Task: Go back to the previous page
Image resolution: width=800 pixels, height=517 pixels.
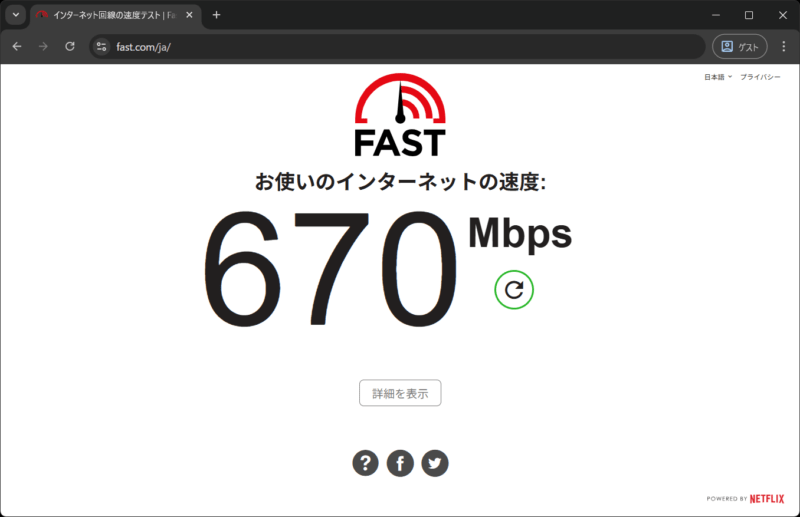Action: (x=17, y=46)
